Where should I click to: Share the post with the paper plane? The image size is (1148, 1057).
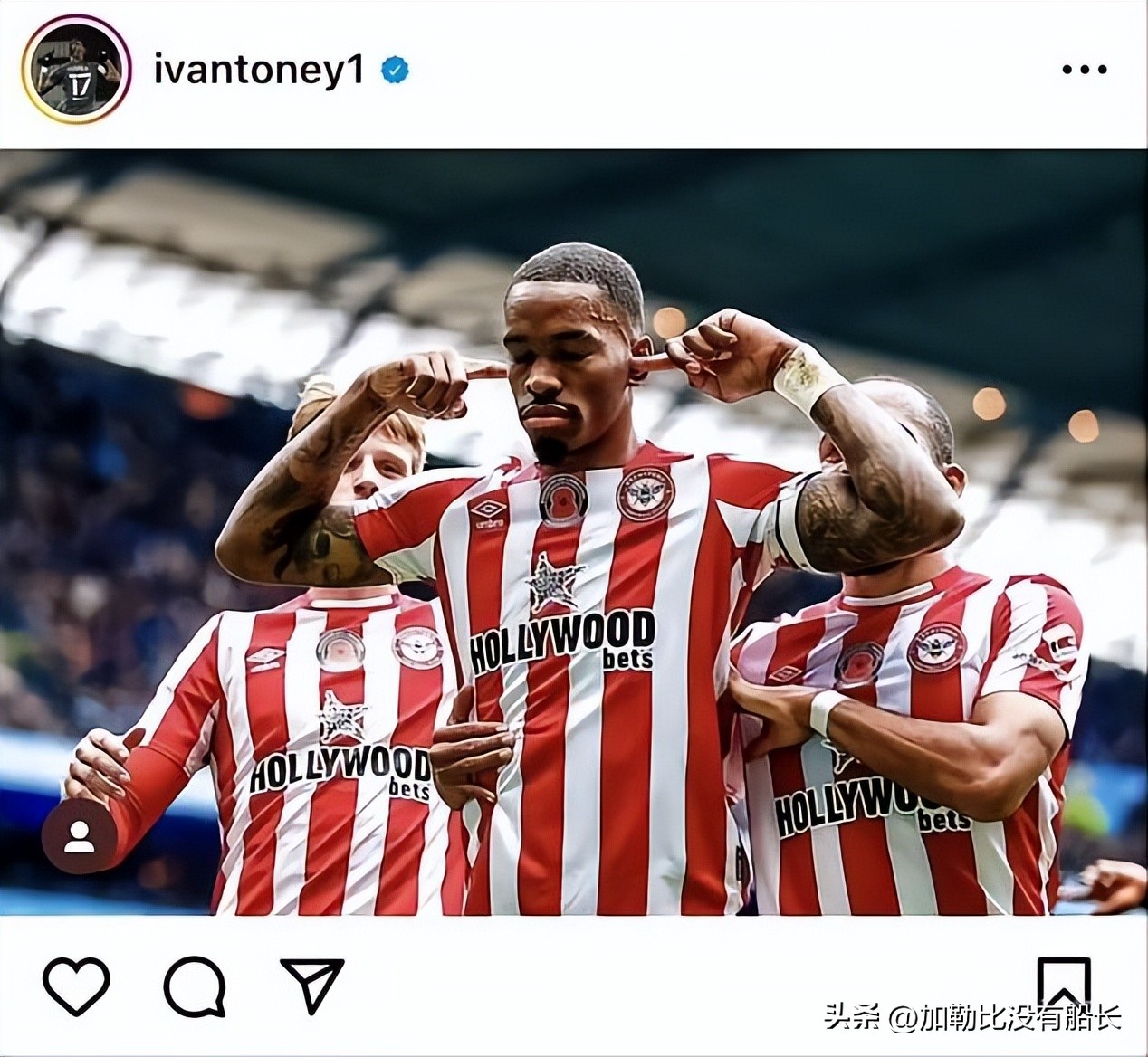(x=313, y=985)
